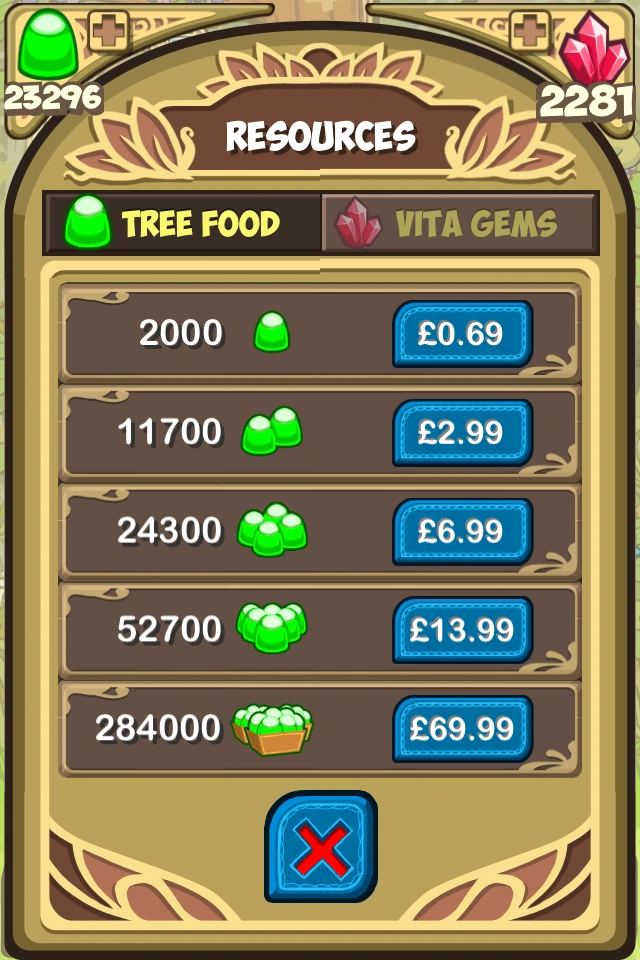
Task: Select the Tree Food tab
Action: (182, 222)
